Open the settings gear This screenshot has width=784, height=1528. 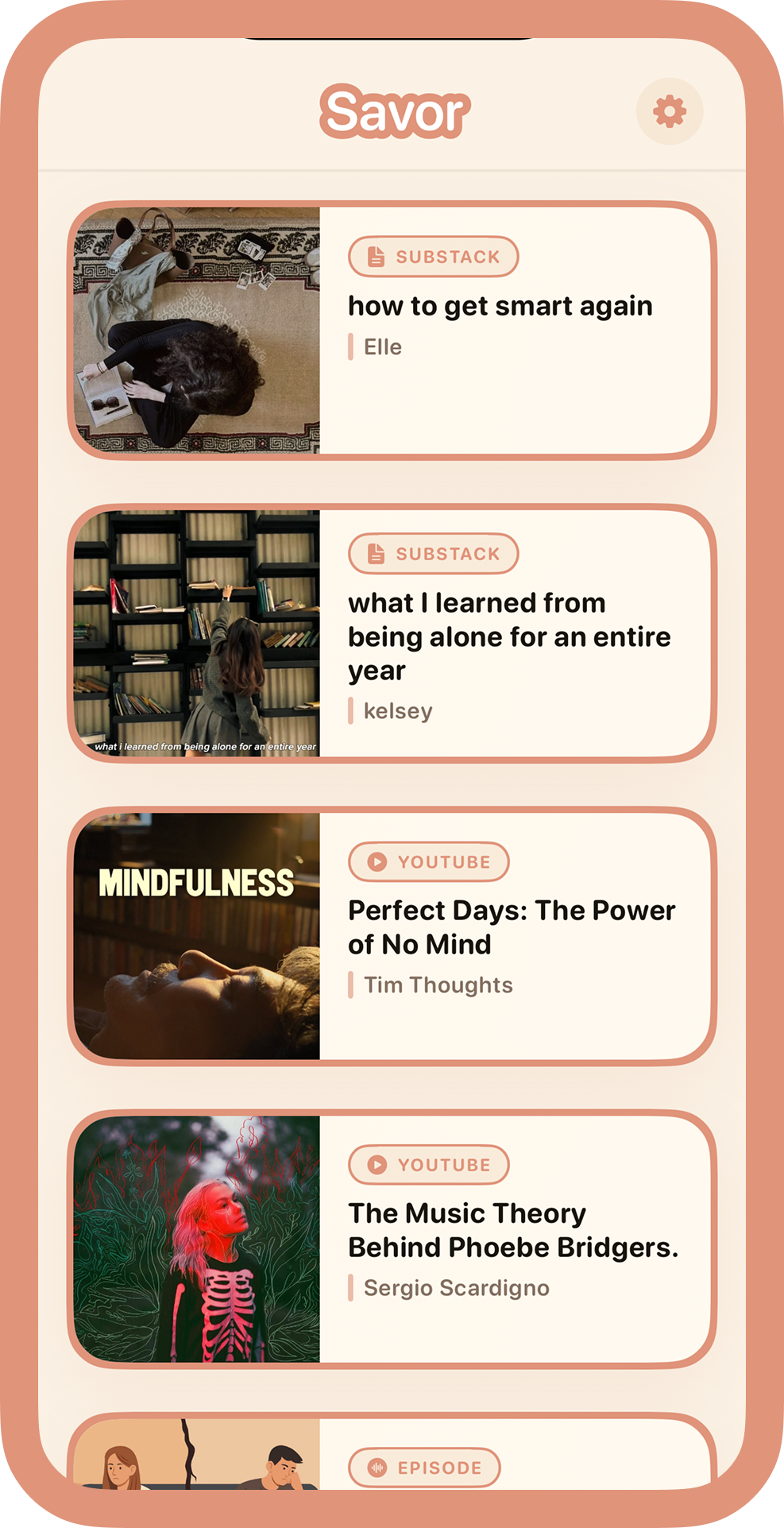coord(670,111)
